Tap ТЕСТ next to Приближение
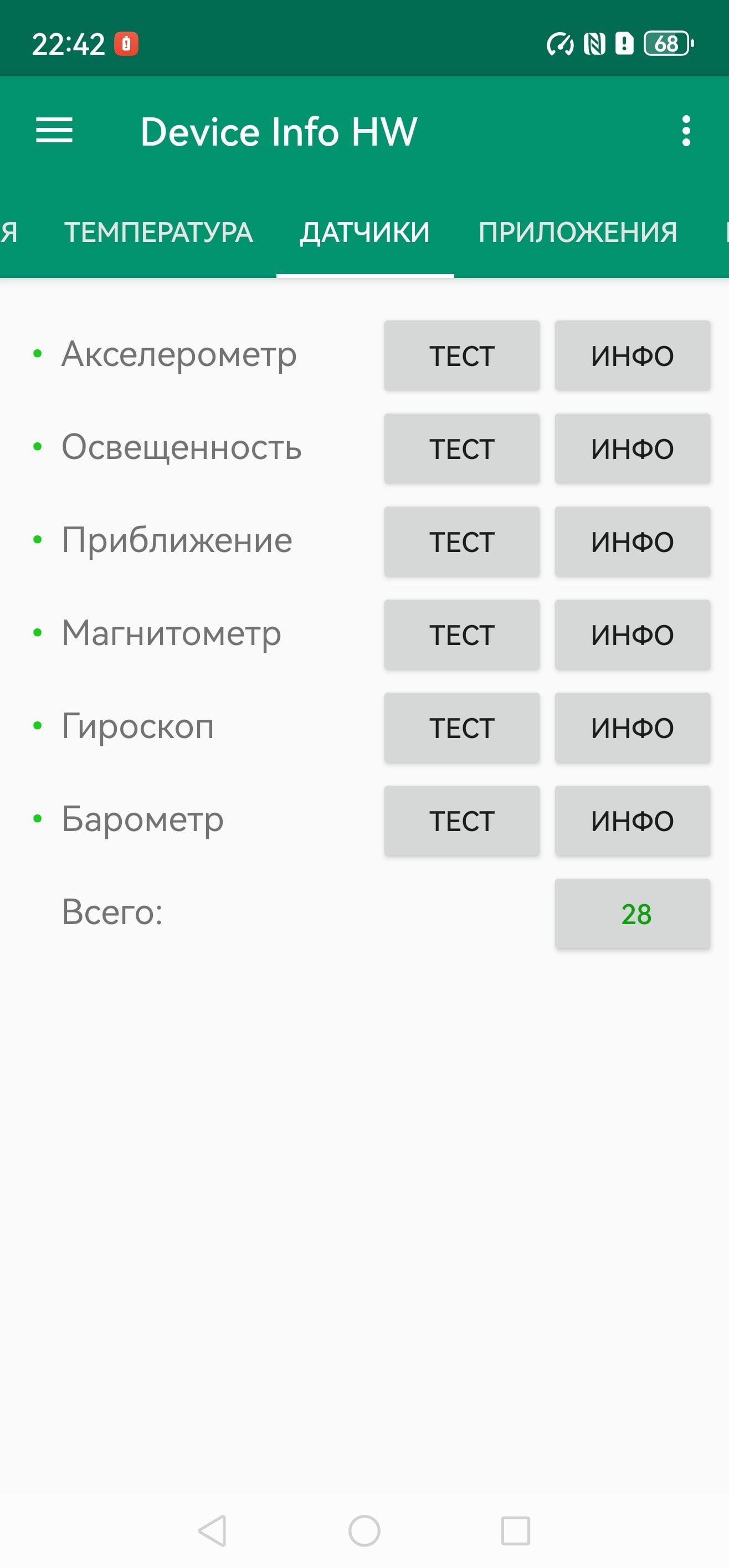The width and height of the screenshot is (729, 1568). pos(461,541)
